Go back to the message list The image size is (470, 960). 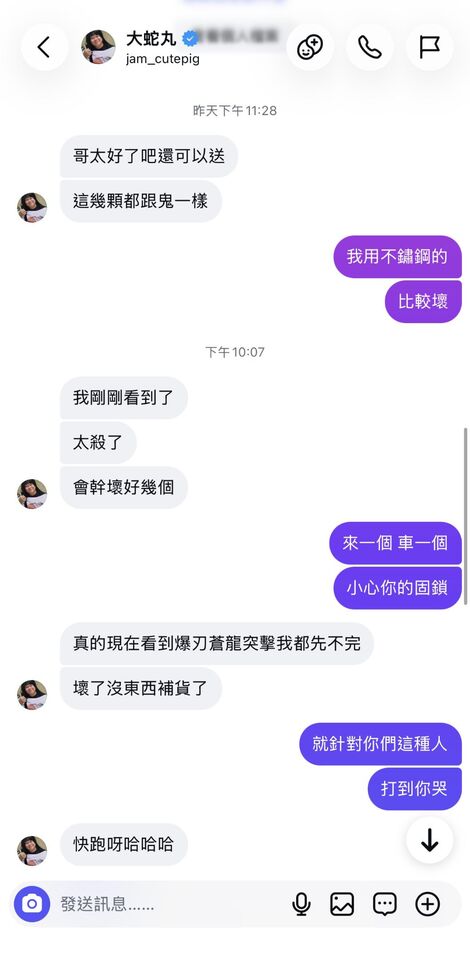point(44,47)
